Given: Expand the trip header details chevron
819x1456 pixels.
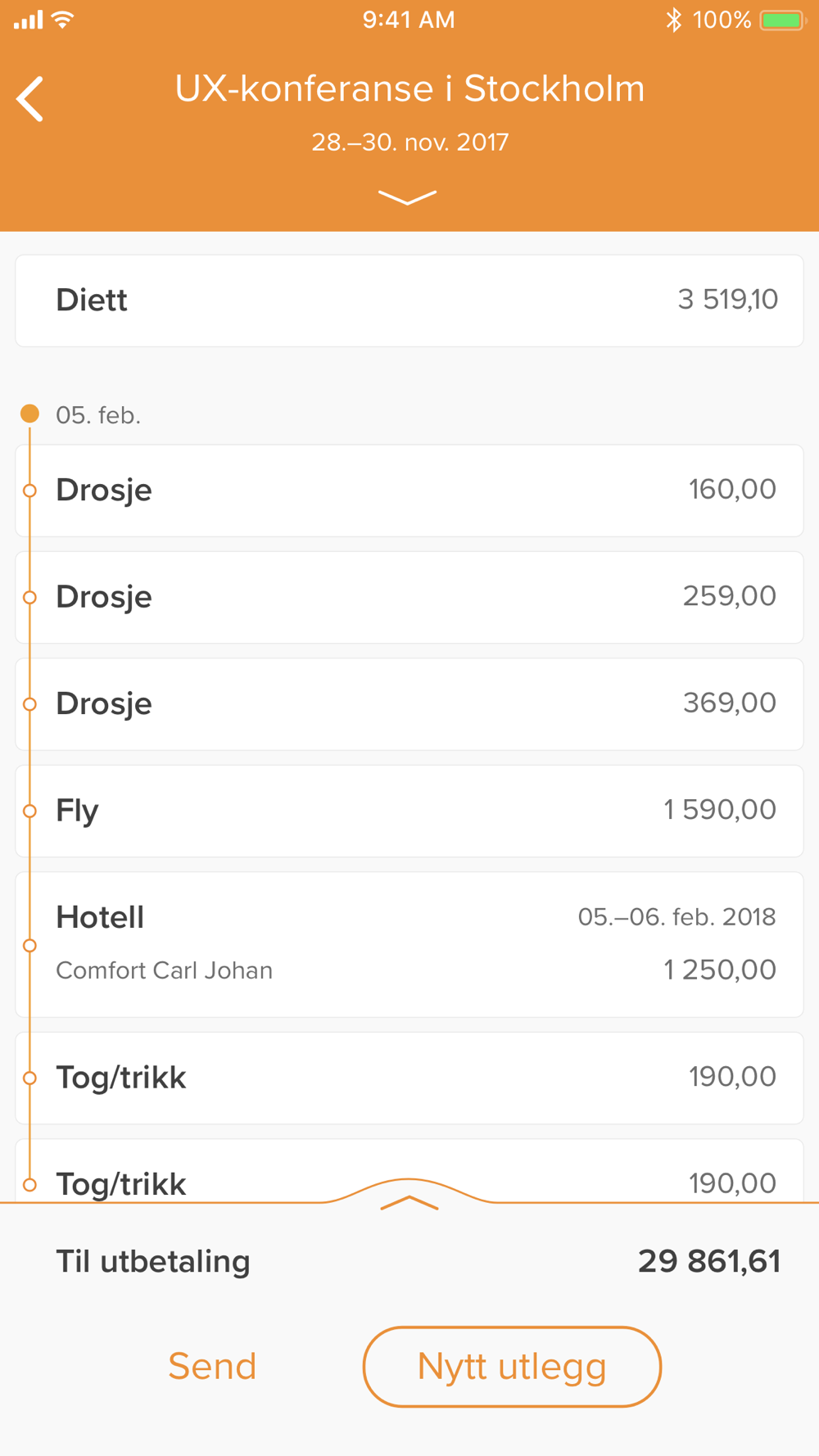Looking at the screenshot, I should [407, 197].
